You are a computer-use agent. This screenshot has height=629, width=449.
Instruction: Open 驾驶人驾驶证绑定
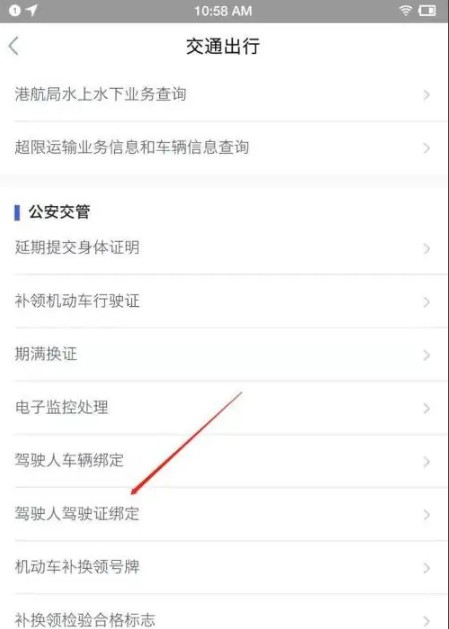coord(224,514)
